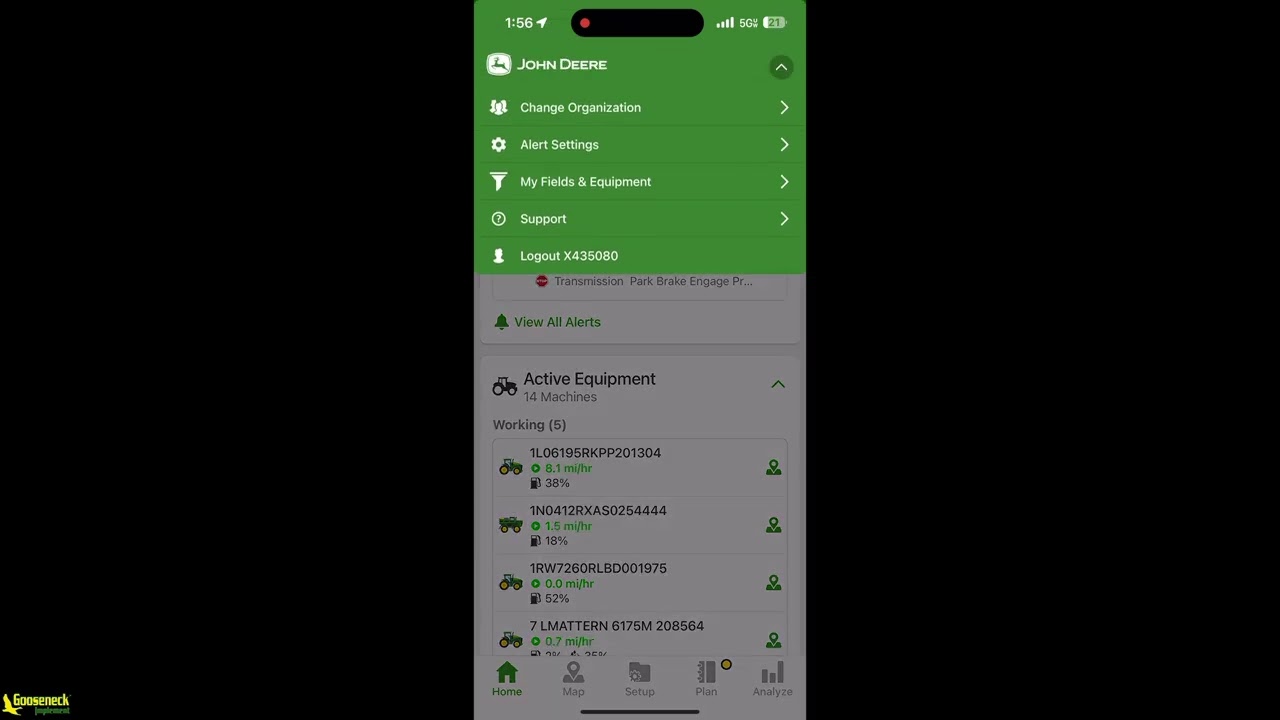Open the Support option
1280x720 pixels.
pos(640,219)
